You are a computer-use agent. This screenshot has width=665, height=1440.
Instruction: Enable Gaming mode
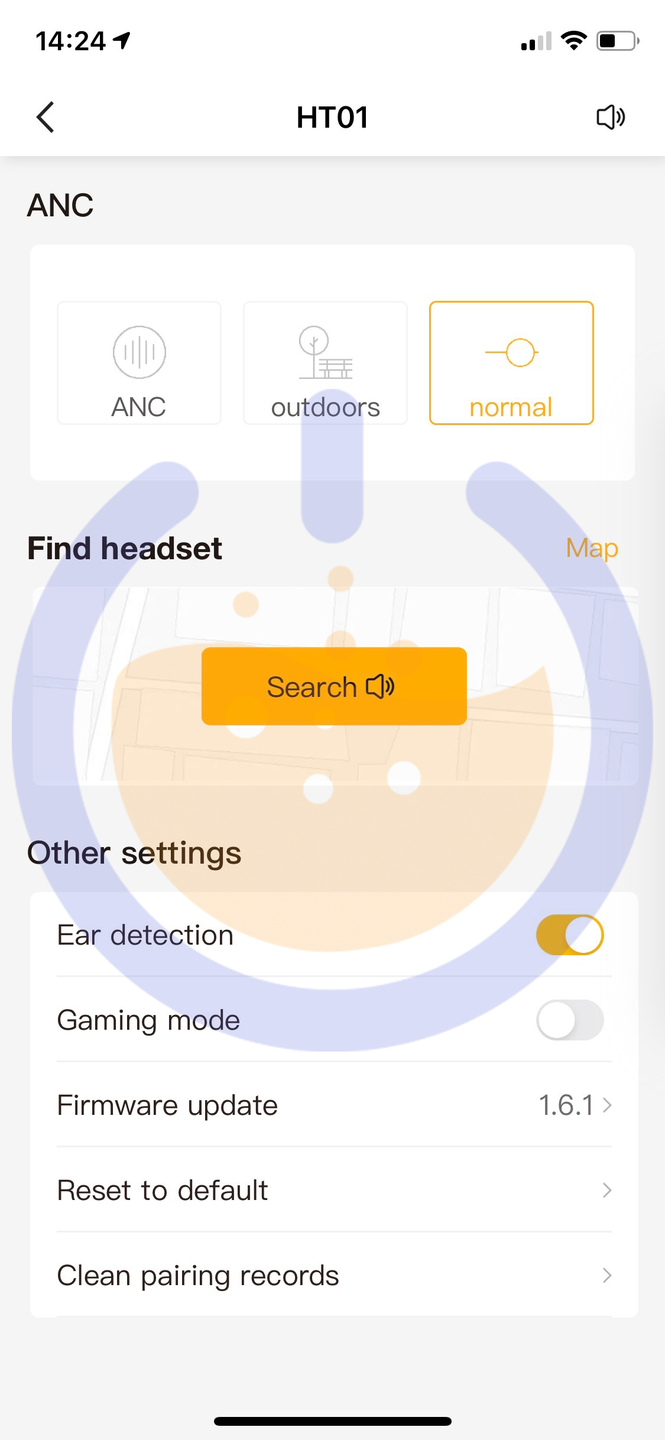569,1020
